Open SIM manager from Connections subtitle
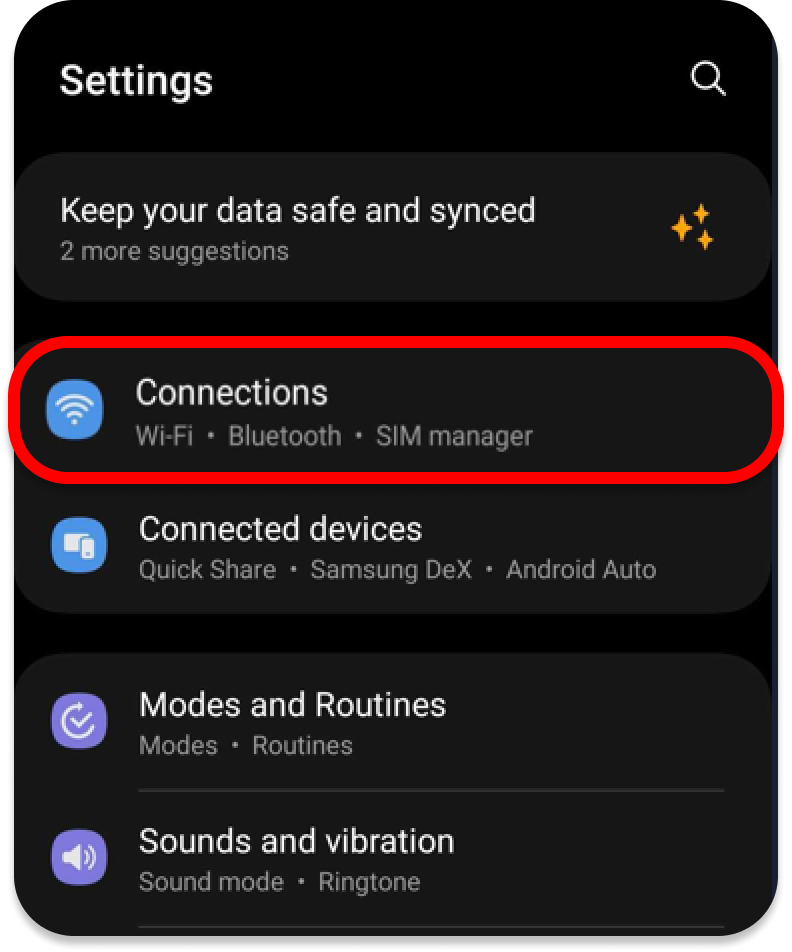 [x=454, y=436]
